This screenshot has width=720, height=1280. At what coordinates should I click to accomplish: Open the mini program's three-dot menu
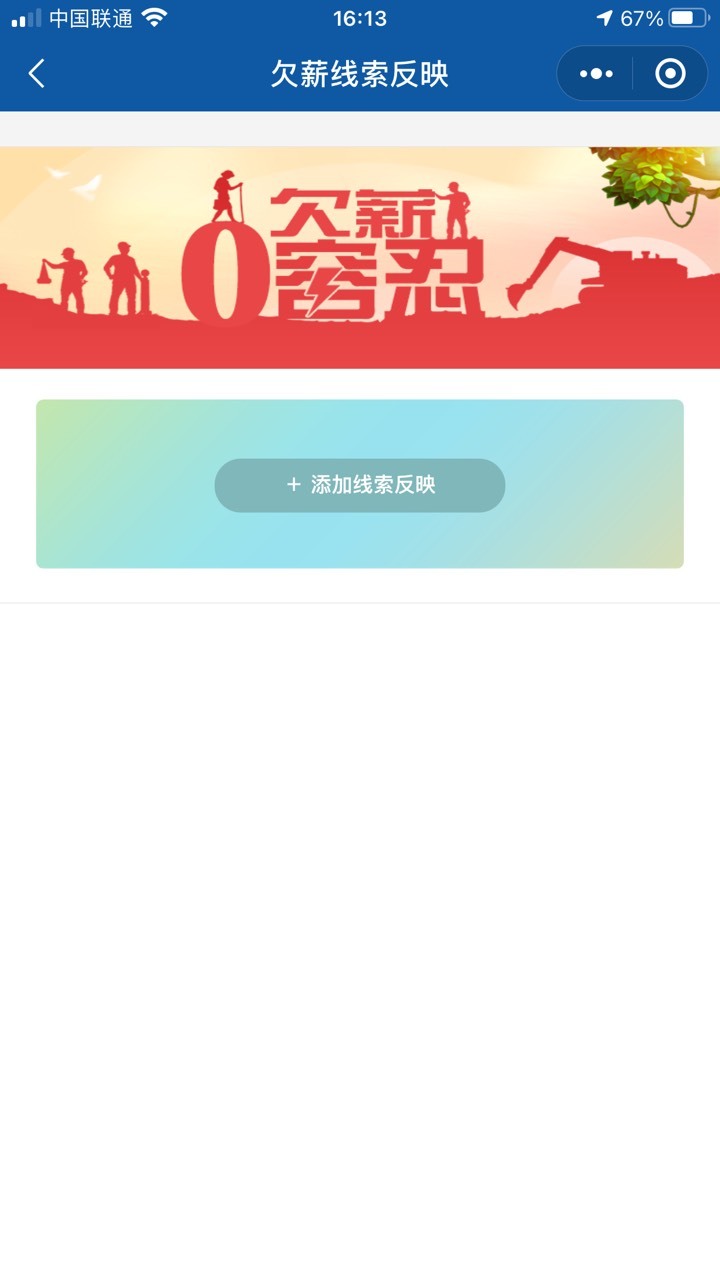[596, 73]
